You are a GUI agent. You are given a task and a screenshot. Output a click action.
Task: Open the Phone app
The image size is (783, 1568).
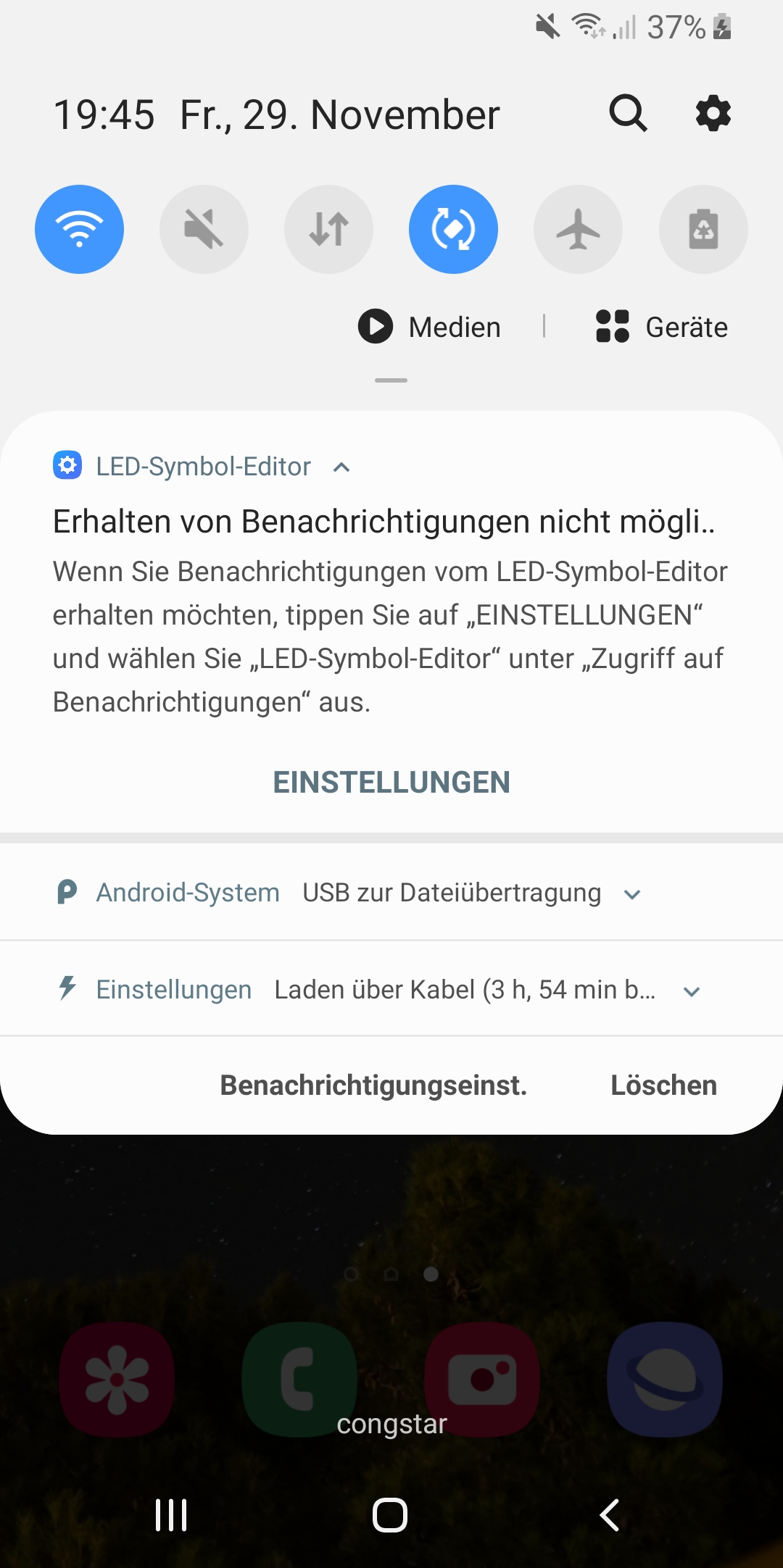pyautogui.click(x=300, y=1379)
